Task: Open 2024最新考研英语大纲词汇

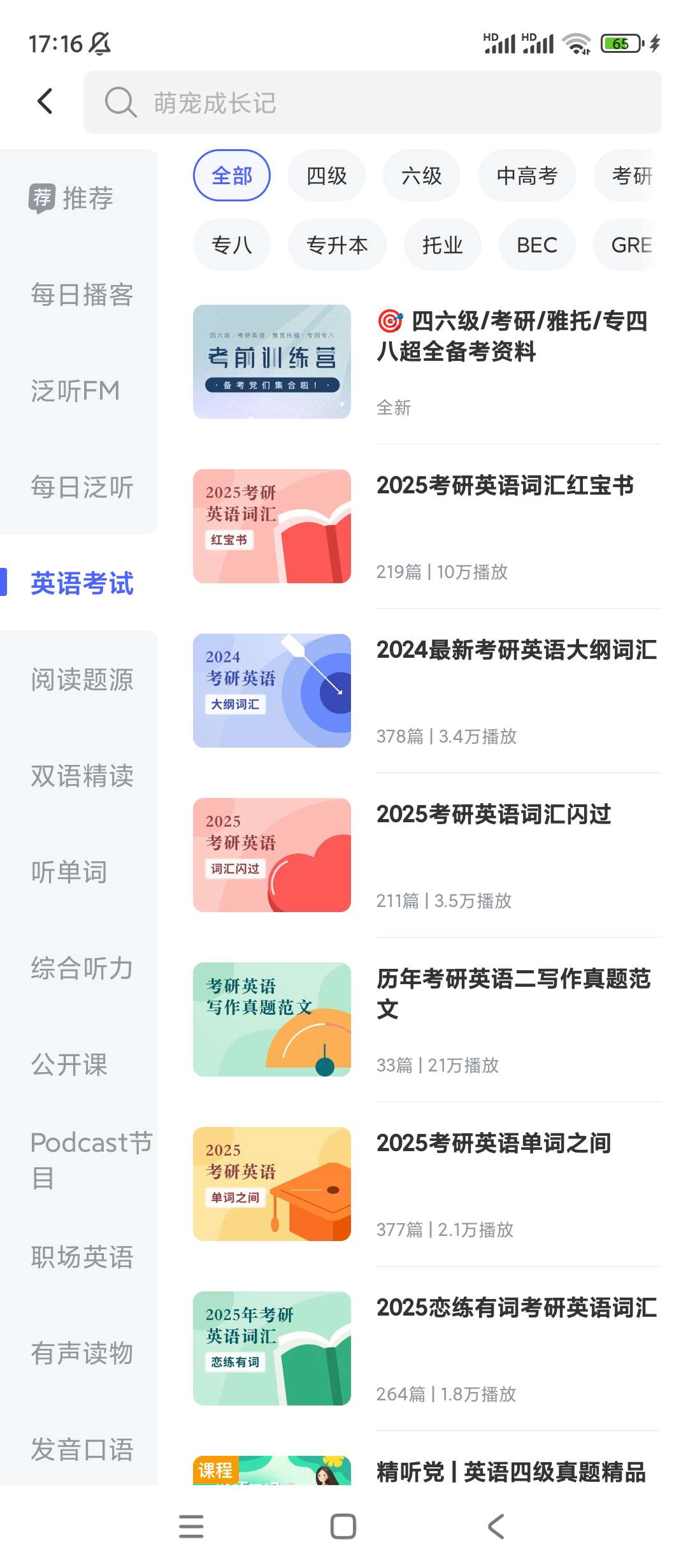Action: (x=516, y=650)
